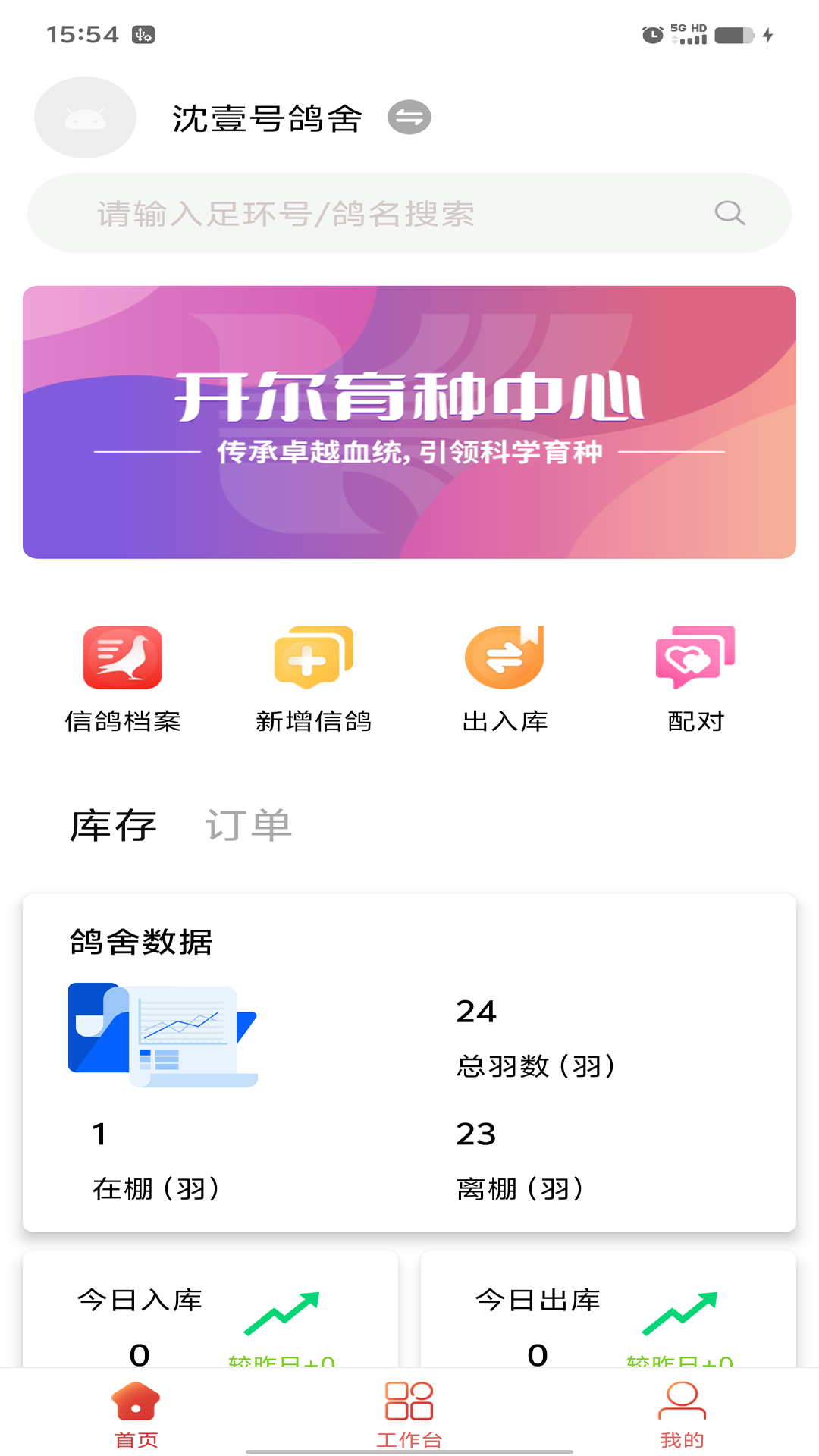
Task: Click the loft avatar image
Action: click(85, 118)
